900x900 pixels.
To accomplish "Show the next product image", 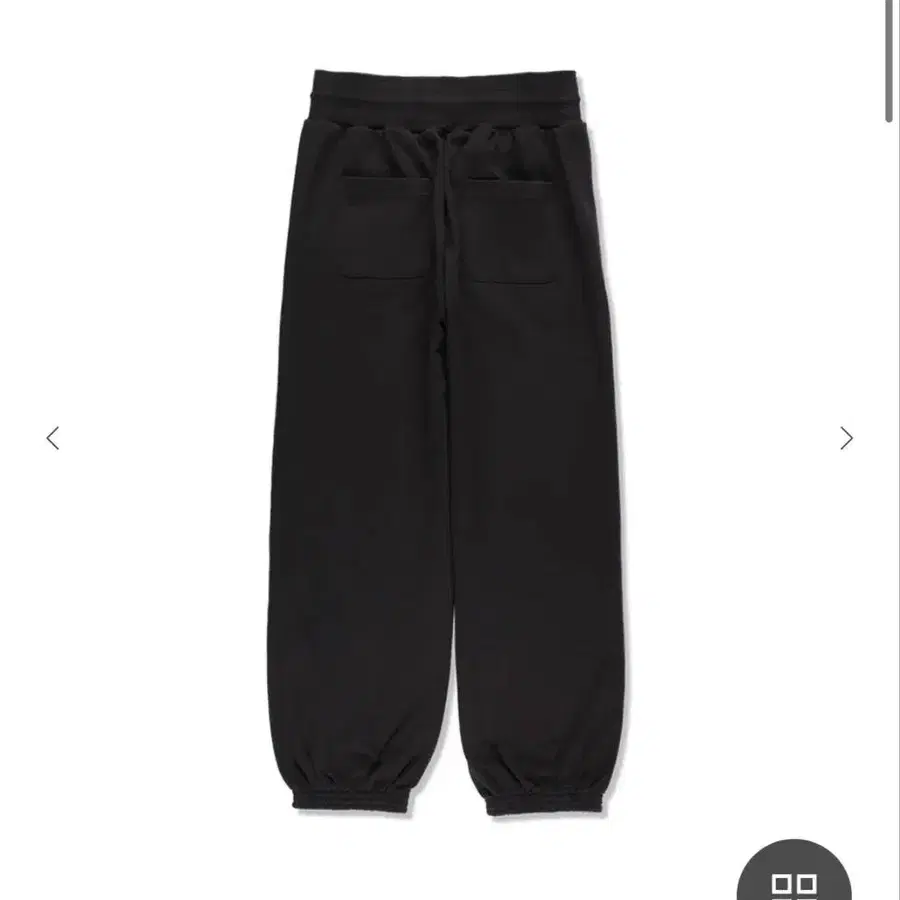I will pos(846,438).
